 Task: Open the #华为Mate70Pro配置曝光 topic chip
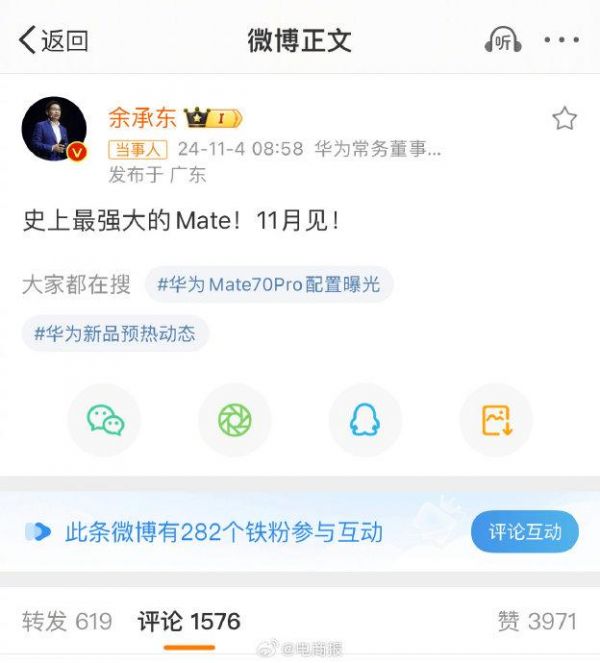269,285
